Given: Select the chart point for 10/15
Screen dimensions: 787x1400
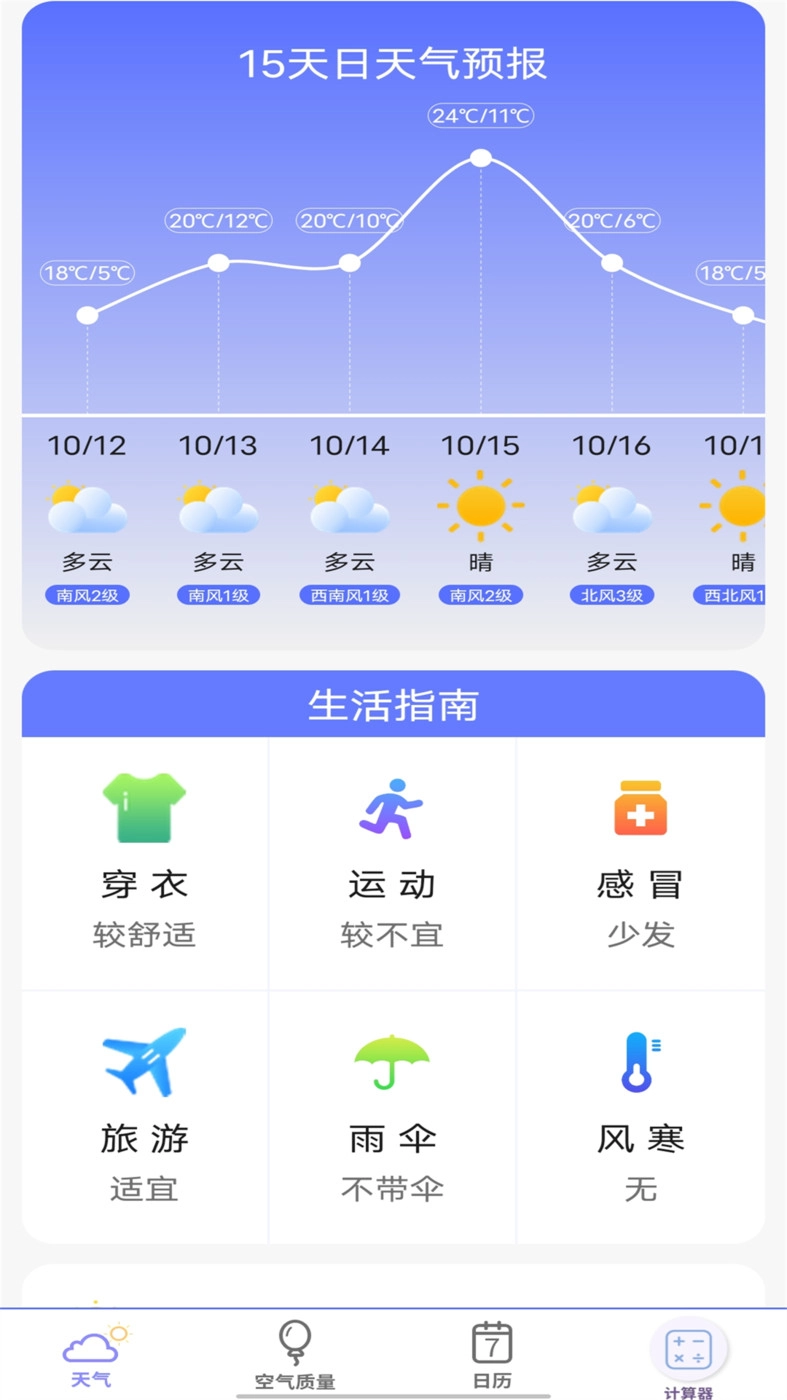Looking at the screenshot, I should tap(481, 157).
